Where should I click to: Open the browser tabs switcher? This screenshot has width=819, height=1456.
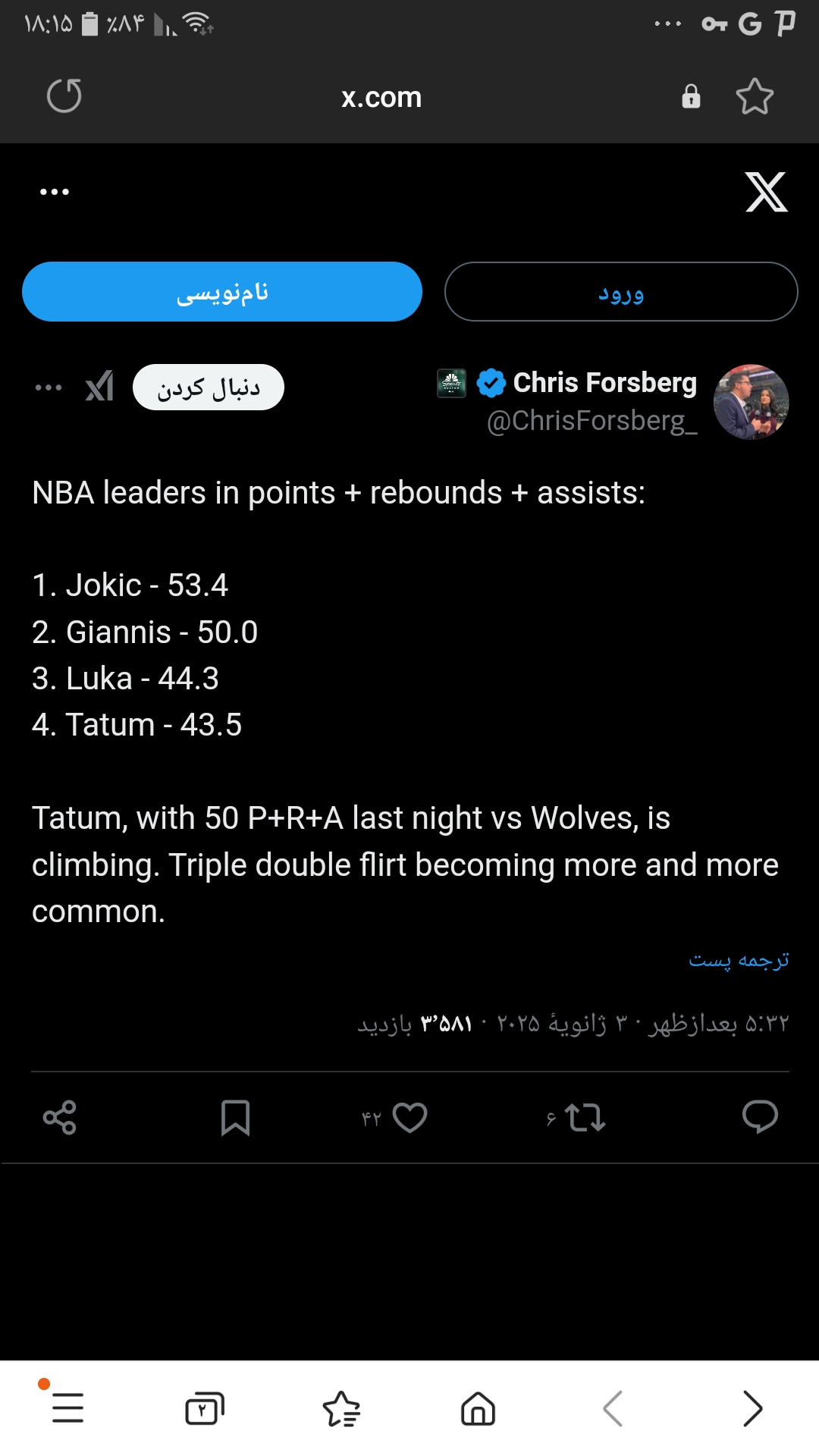coord(205,1409)
